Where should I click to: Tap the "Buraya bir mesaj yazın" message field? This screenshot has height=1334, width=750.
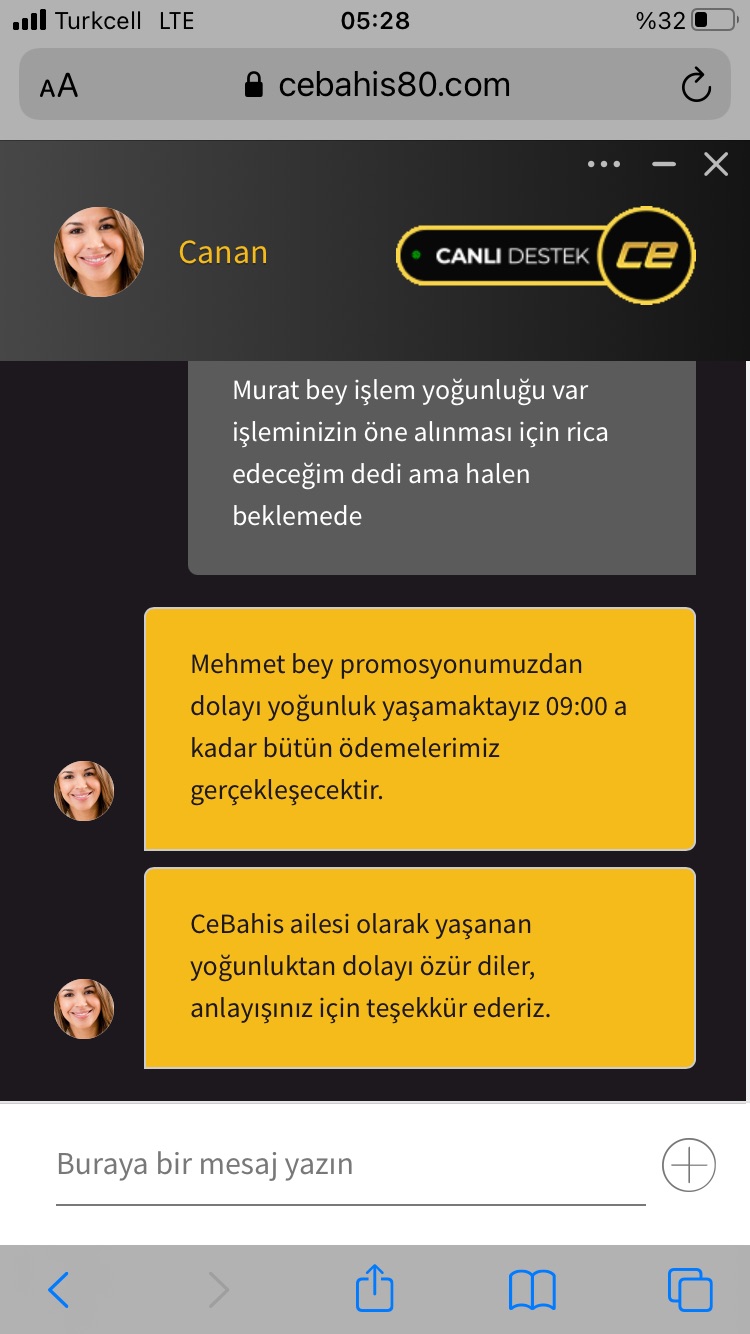[x=351, y=1165]
